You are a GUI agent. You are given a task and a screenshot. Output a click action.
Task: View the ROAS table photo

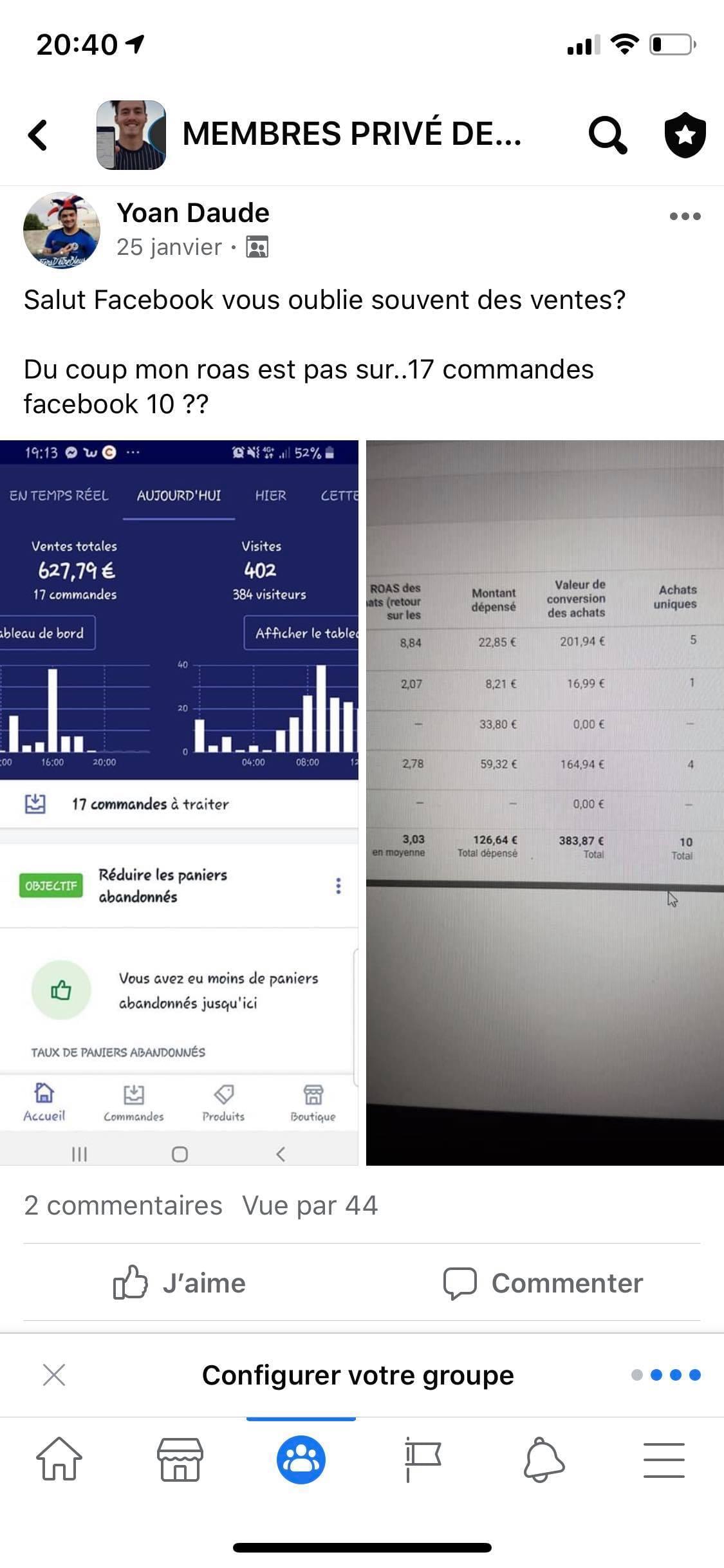coord(544,802)
